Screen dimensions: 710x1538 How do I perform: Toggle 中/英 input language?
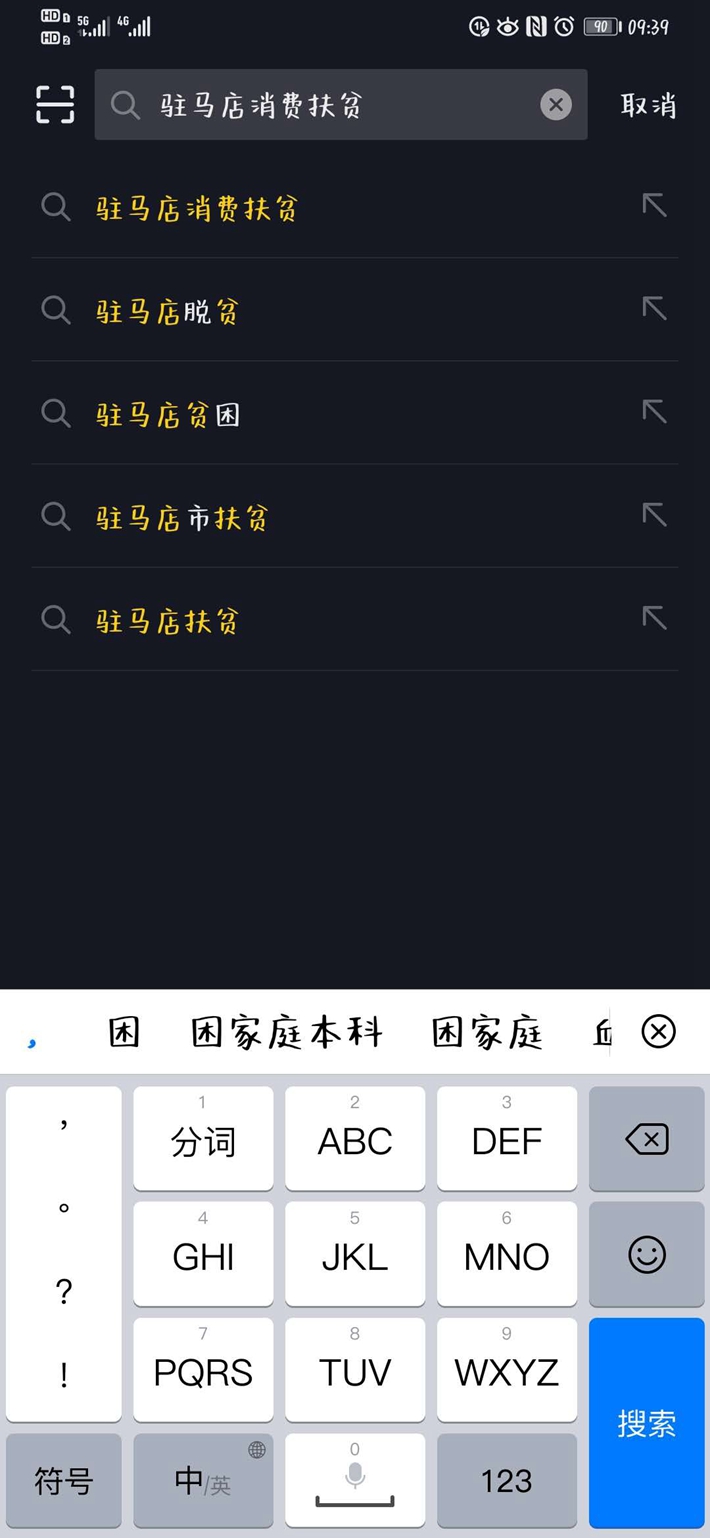(x=203, y=1481)
